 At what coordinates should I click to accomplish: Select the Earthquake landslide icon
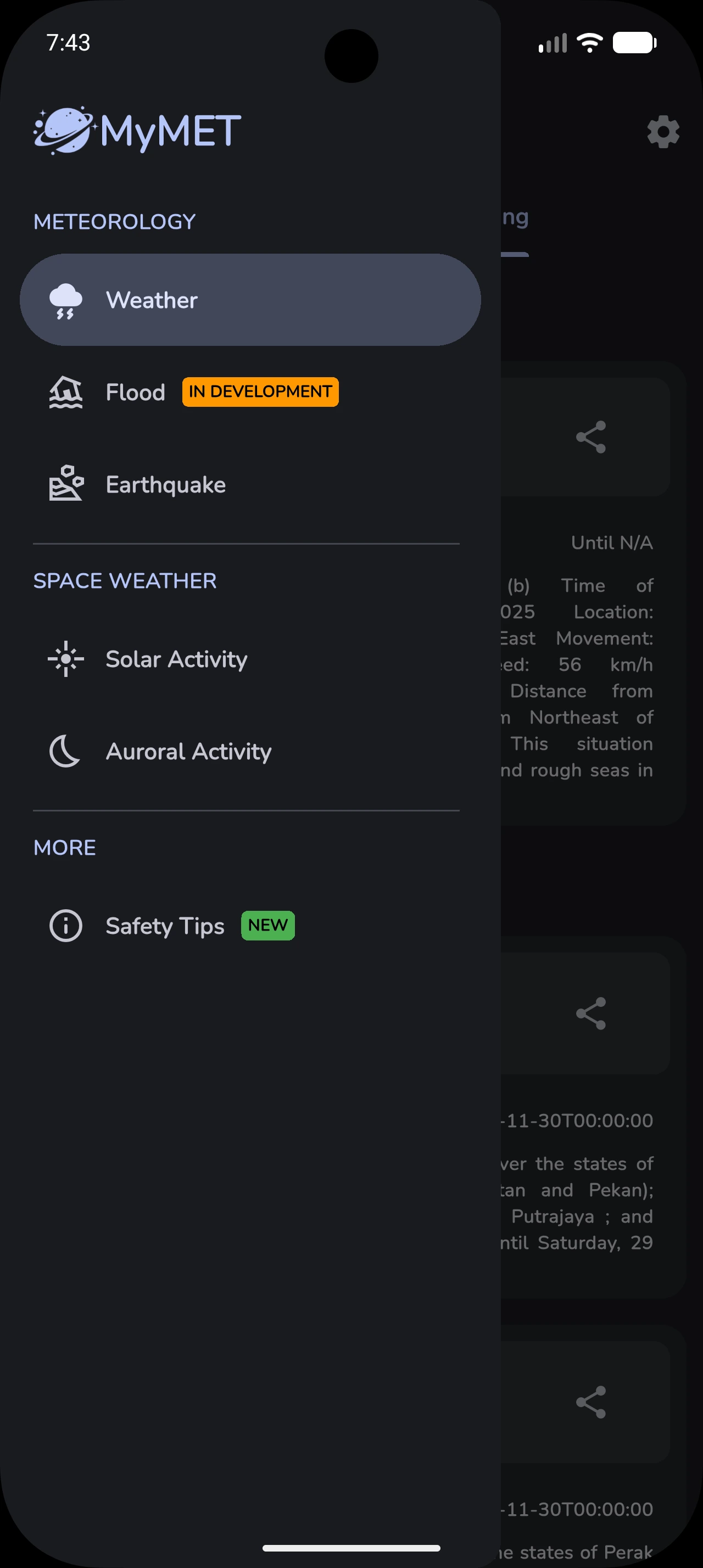(66, 483)
